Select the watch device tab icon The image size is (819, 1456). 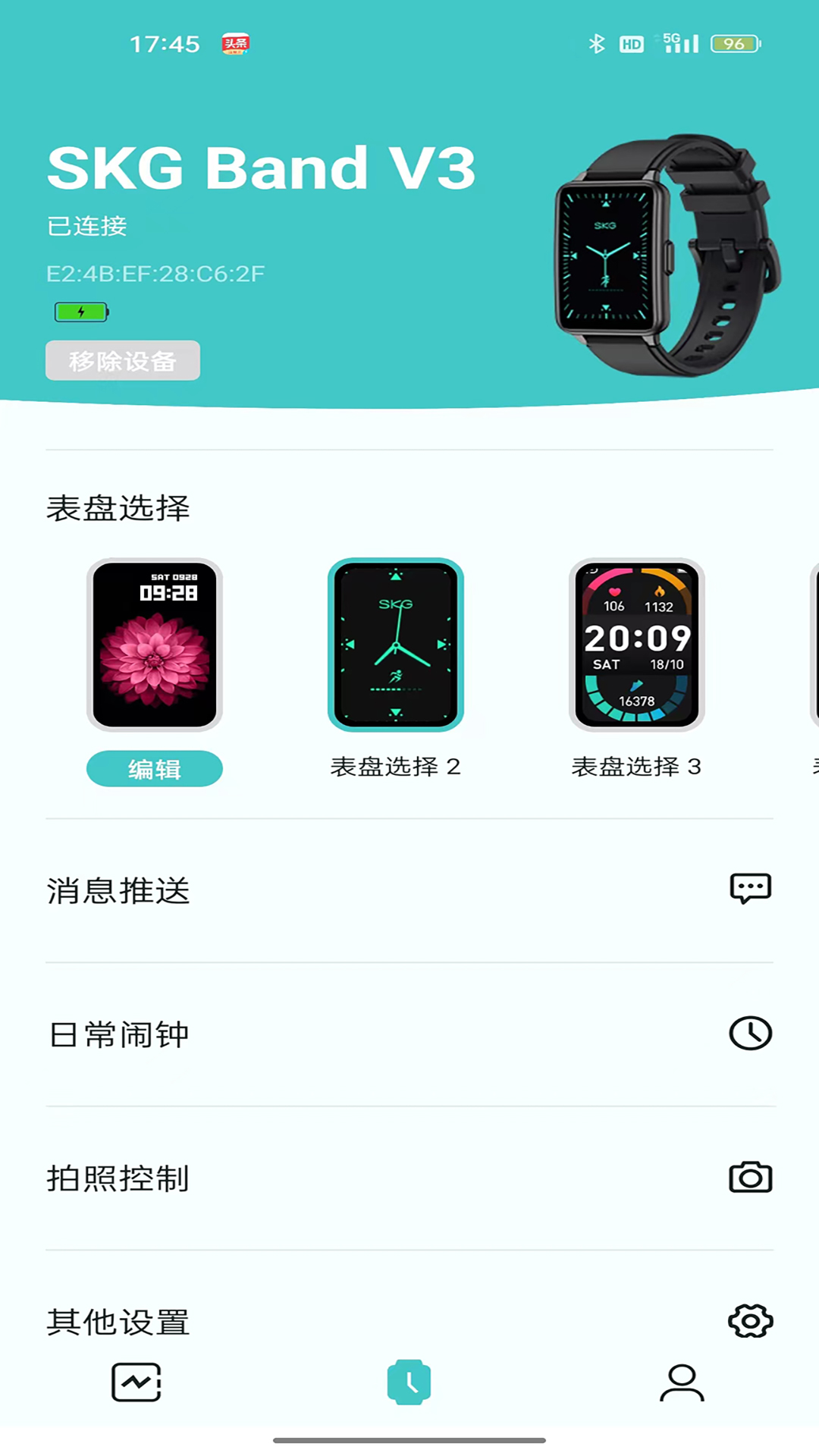(x=409, y=1382)
